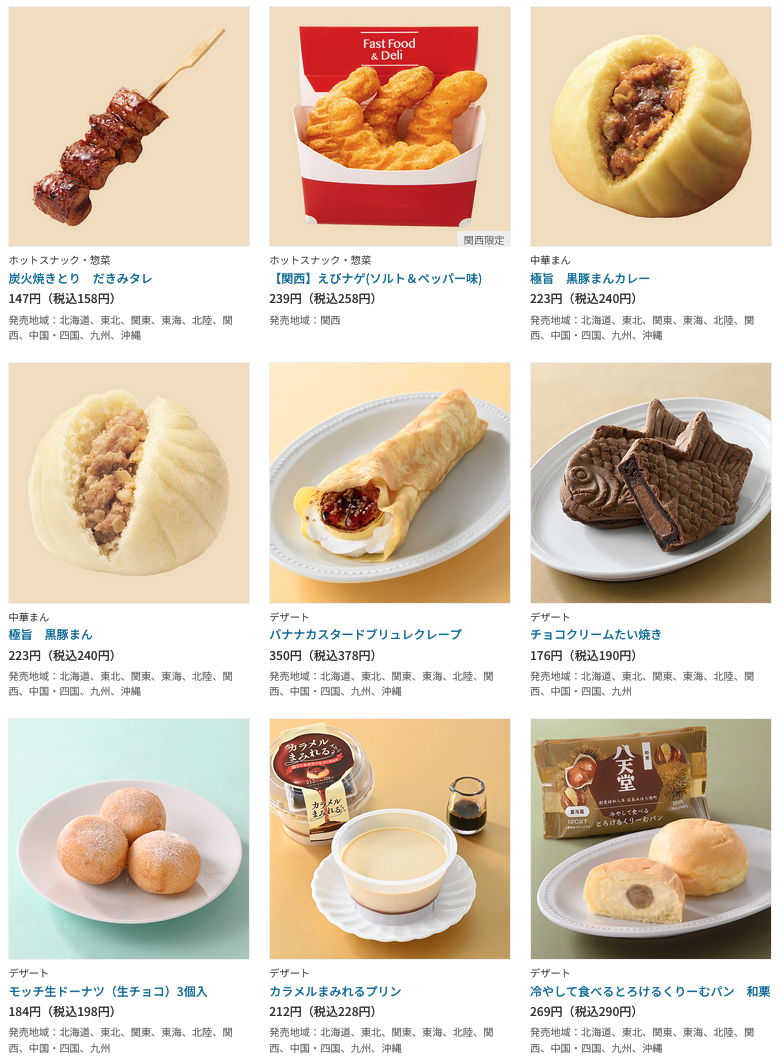Open the 極旨 黒豚まんカレー link
This screenshot has width=779, height=1063.
click(x=589, y=278)
